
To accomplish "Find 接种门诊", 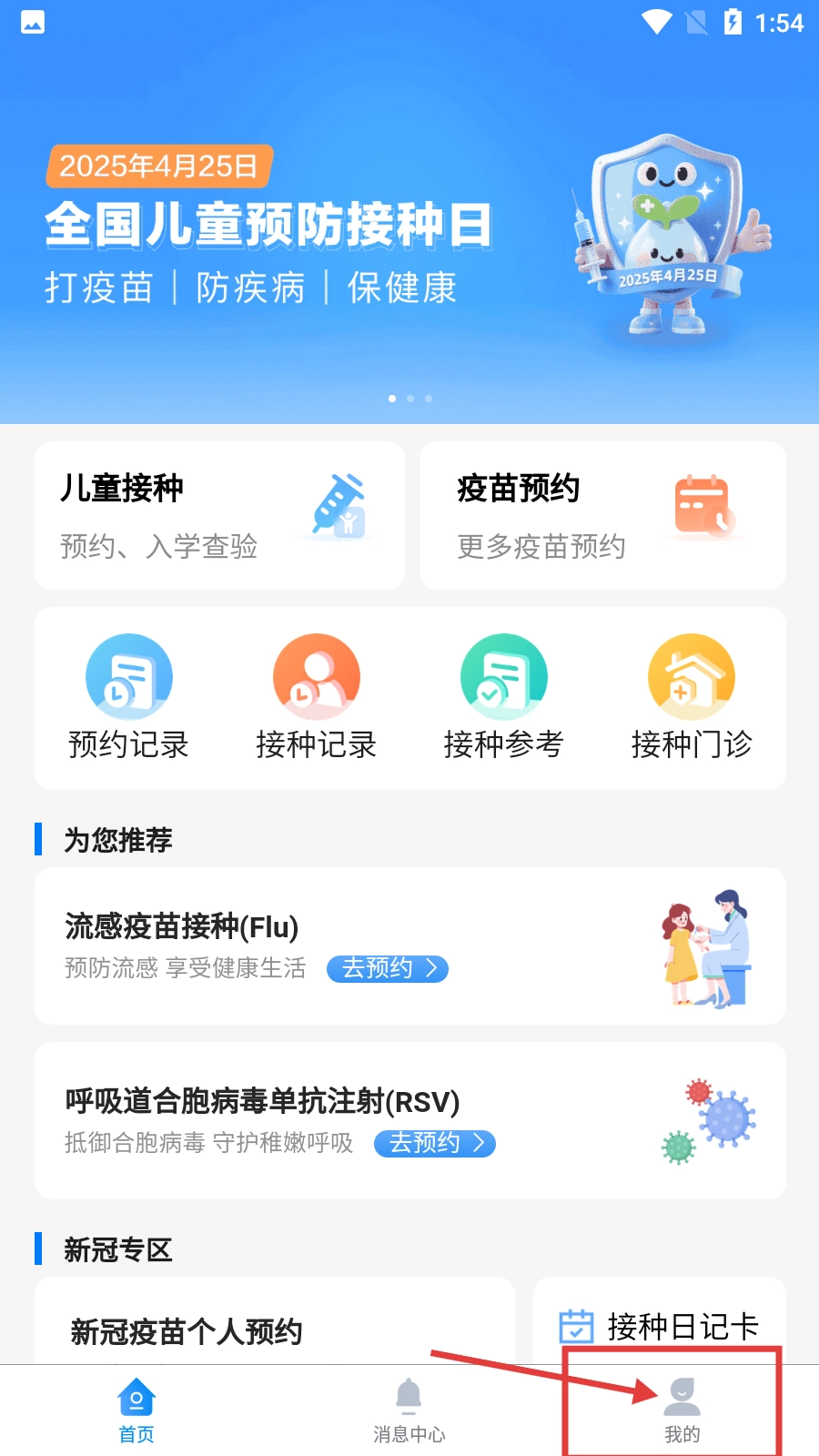I will pyautogui.click(x=691, y=696).
